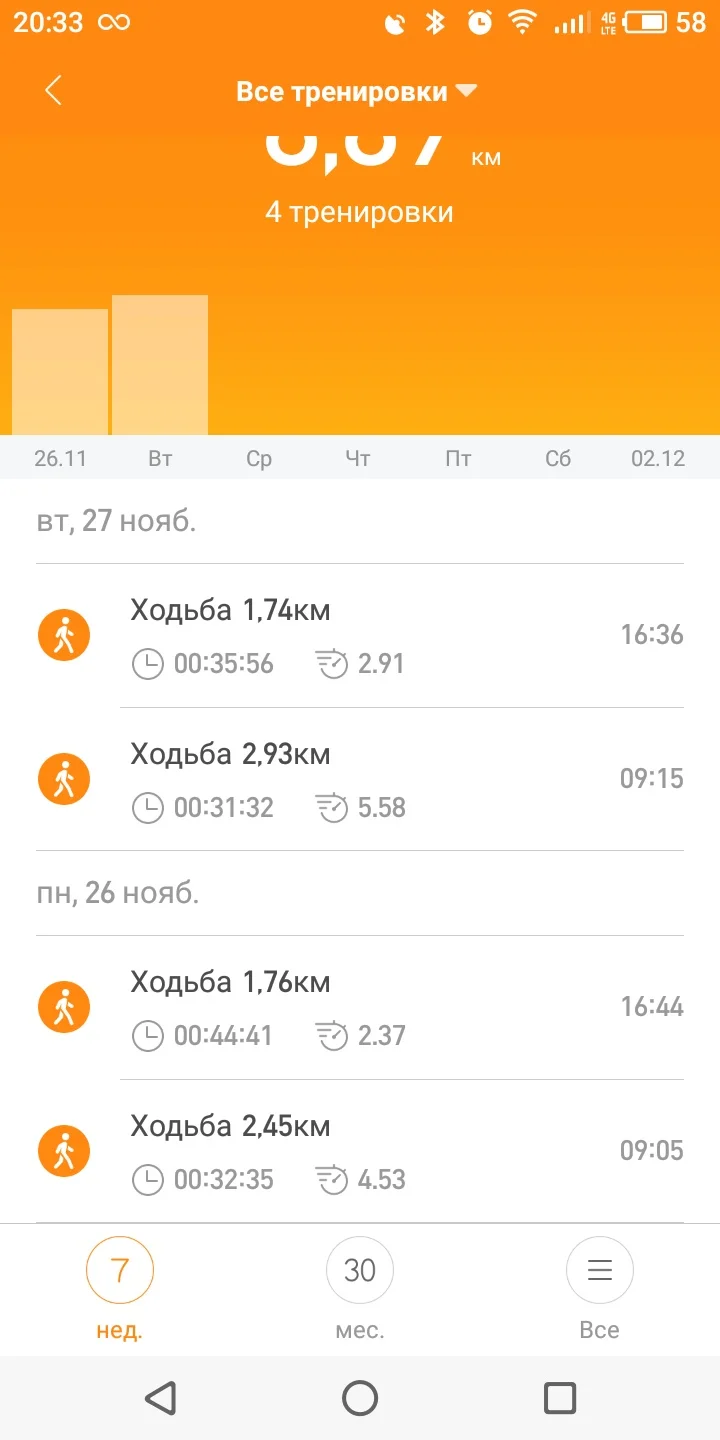Open the 2,93км walk at 09:15

pos(360,780)
